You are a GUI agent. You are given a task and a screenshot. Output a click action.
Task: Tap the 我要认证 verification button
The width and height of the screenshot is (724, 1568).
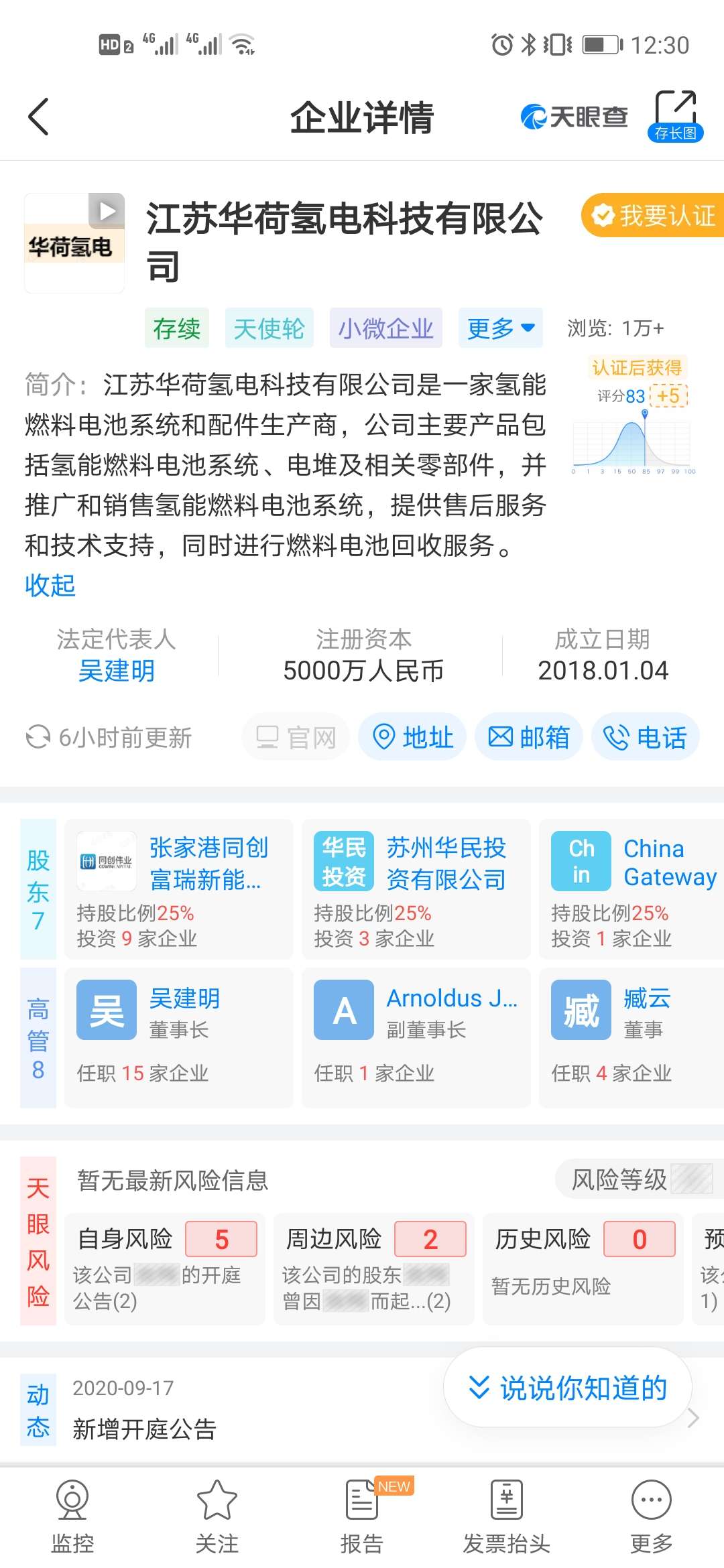tap(653, 215)
